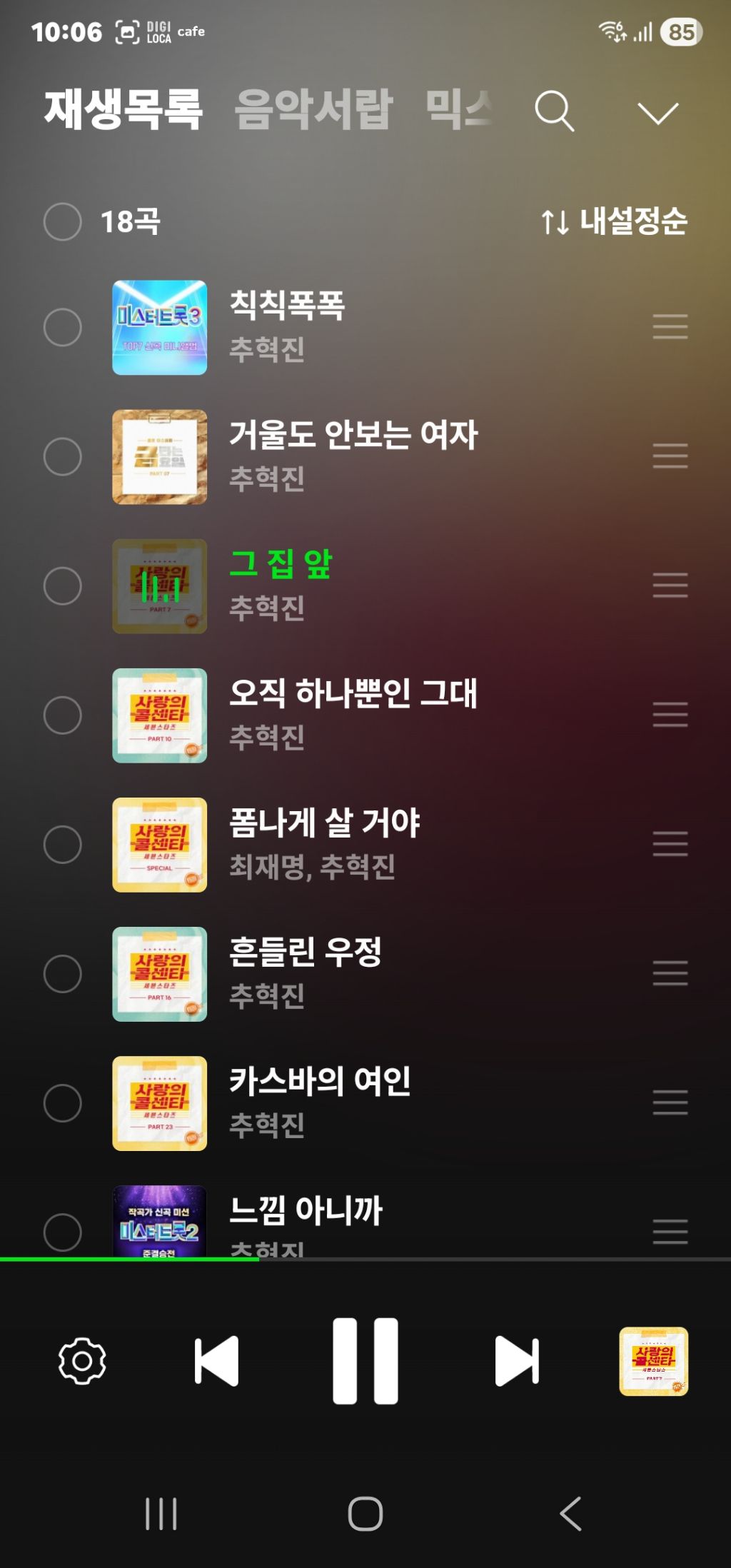Tap the reorder handle for 그 집 앞
Screen dimensions: 731x1568
click(x=670, y=586)
